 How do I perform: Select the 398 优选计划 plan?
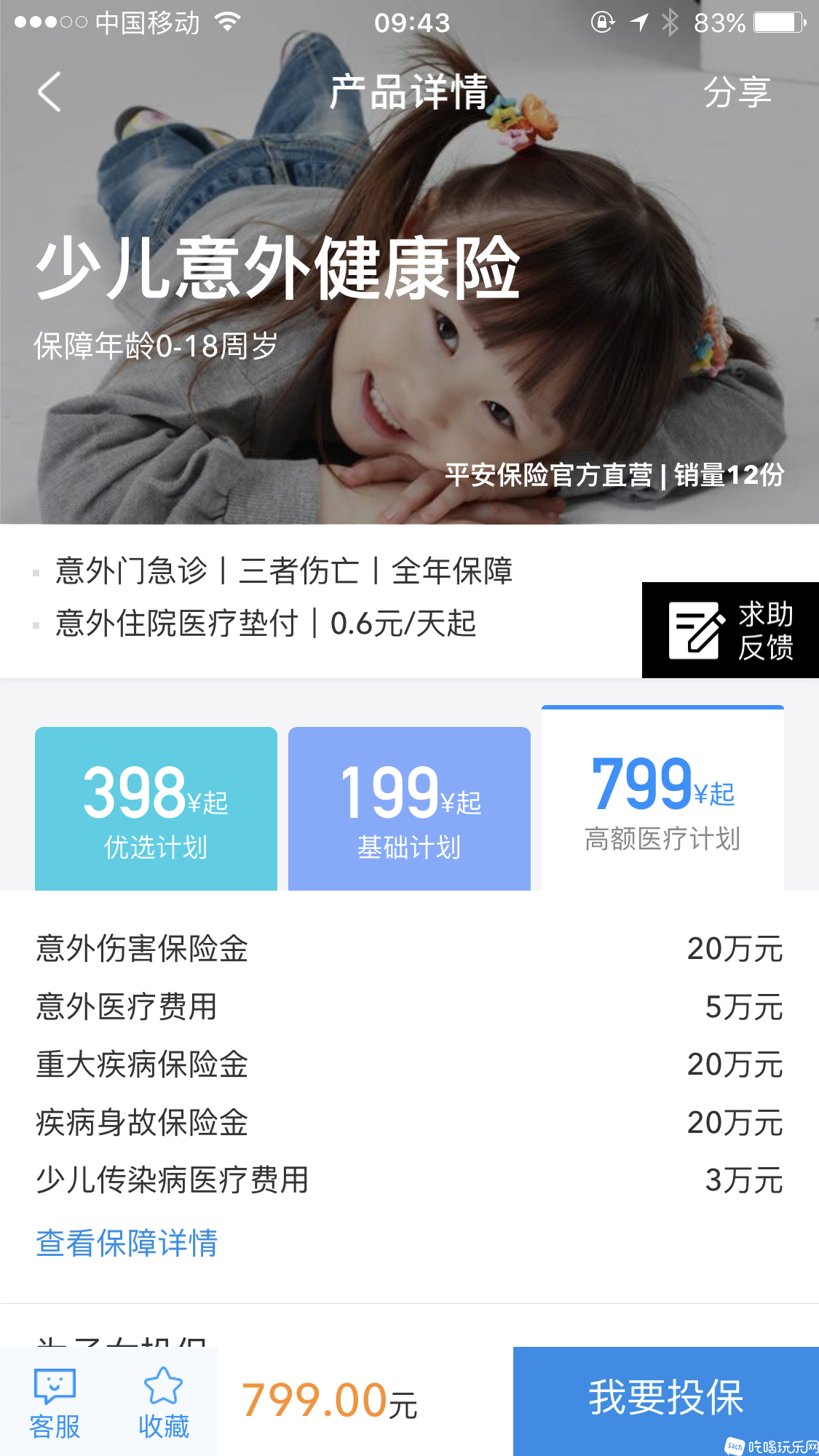pos(156,808)
